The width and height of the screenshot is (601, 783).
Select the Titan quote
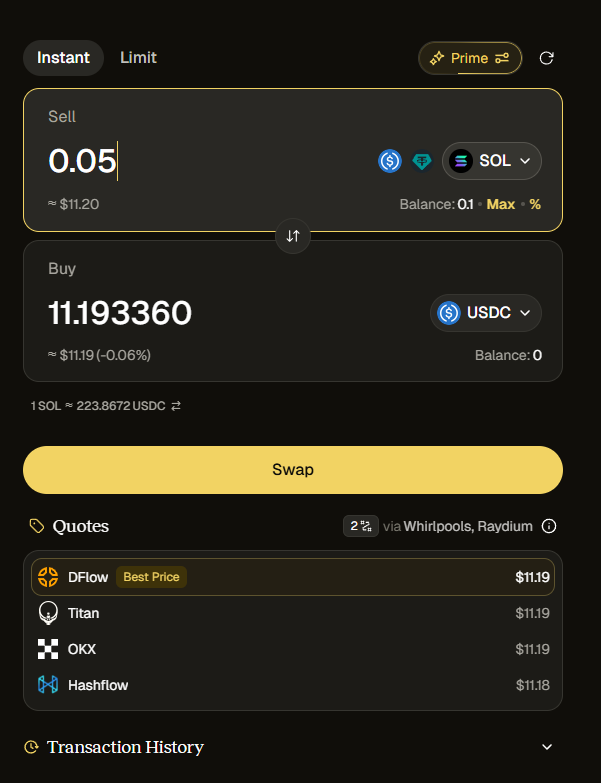coord(293,613)
